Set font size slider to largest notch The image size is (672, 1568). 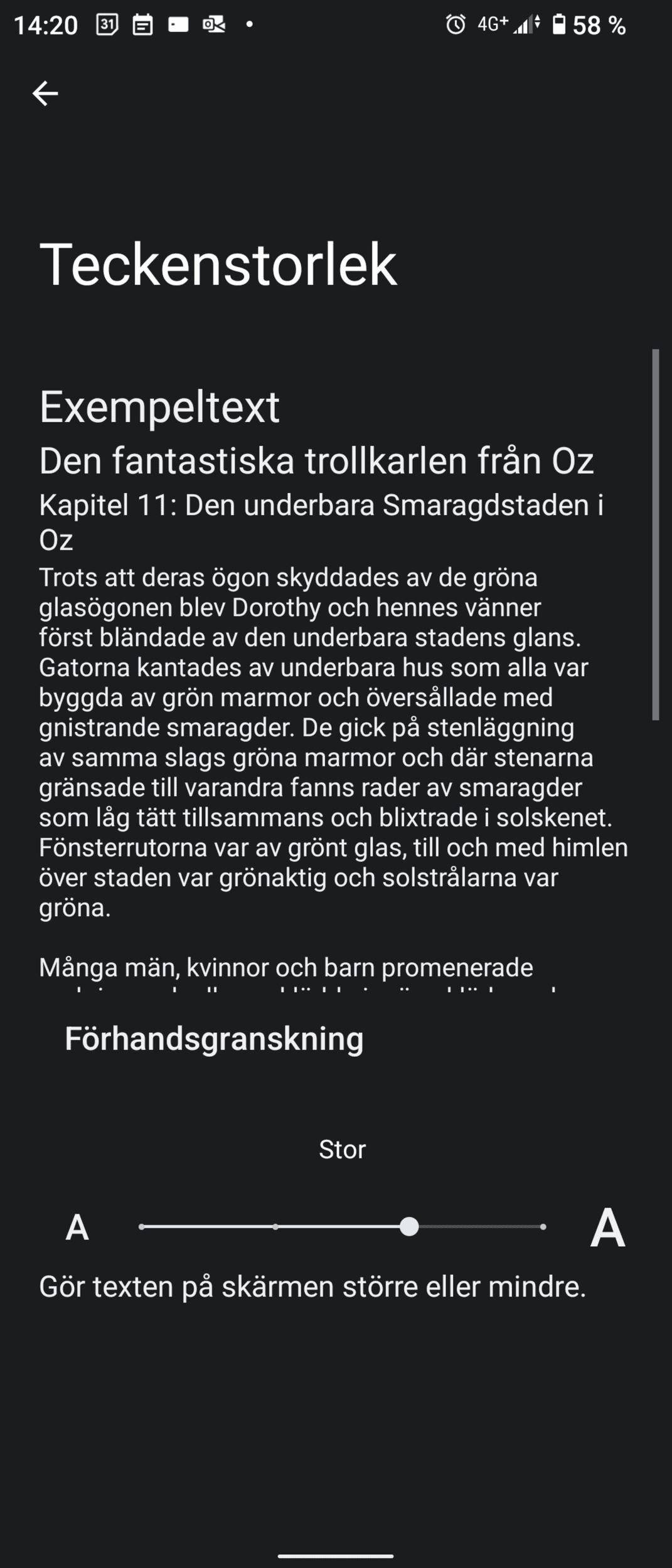(543, 1227)
